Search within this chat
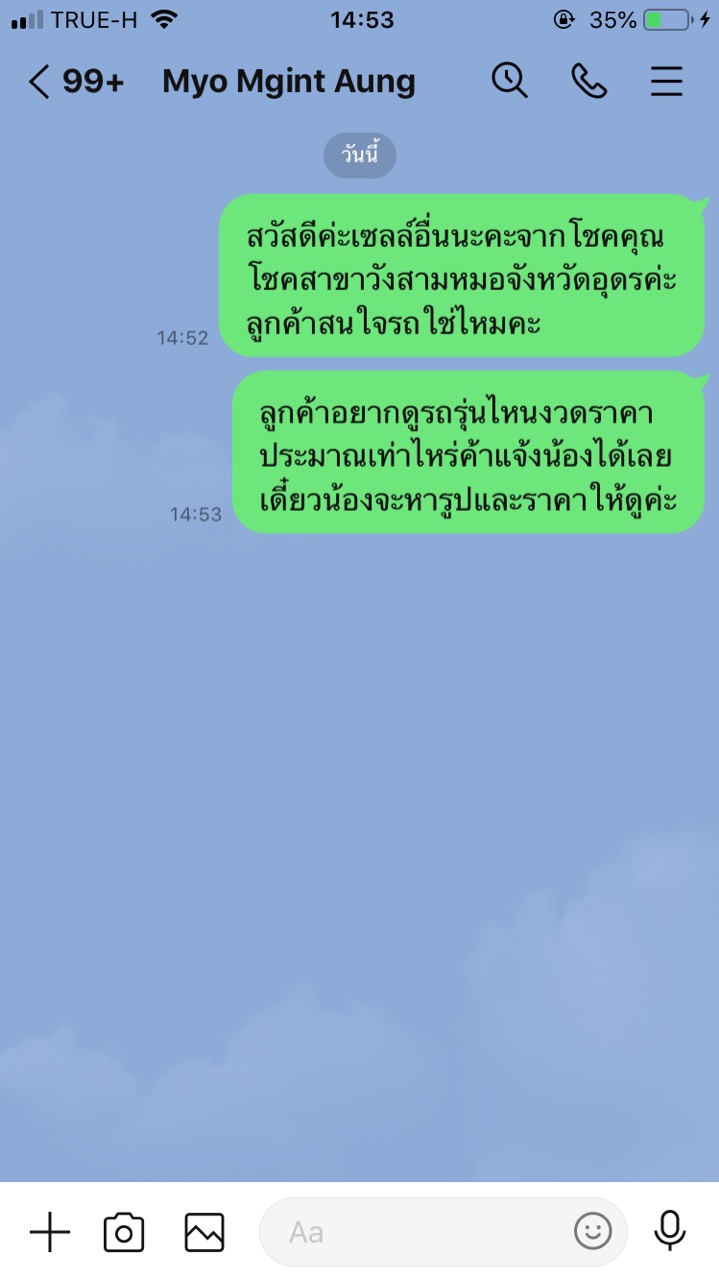 tap(509, 81)
